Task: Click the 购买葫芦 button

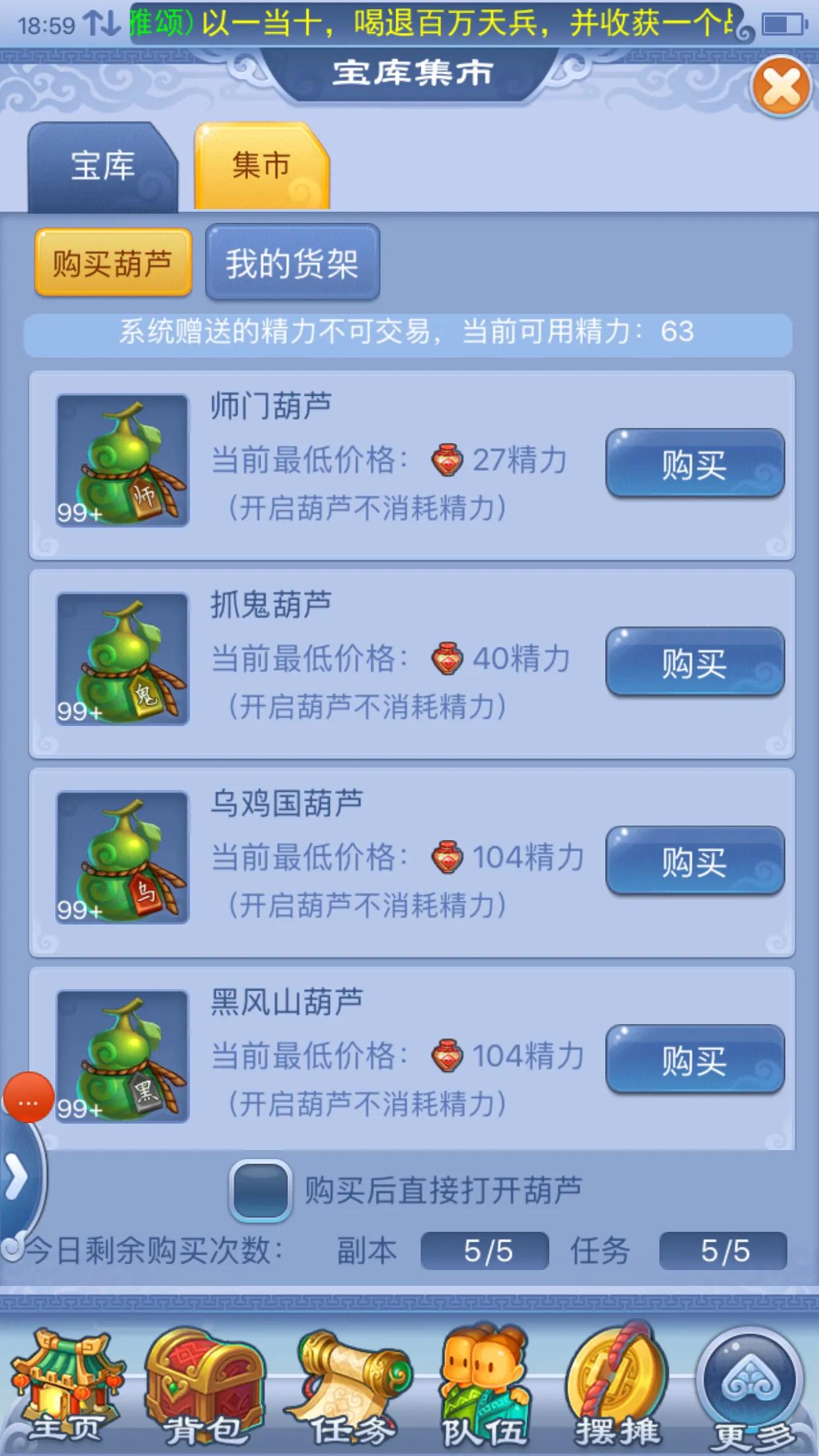Action: pyautogui.click(x=112, y=262)
